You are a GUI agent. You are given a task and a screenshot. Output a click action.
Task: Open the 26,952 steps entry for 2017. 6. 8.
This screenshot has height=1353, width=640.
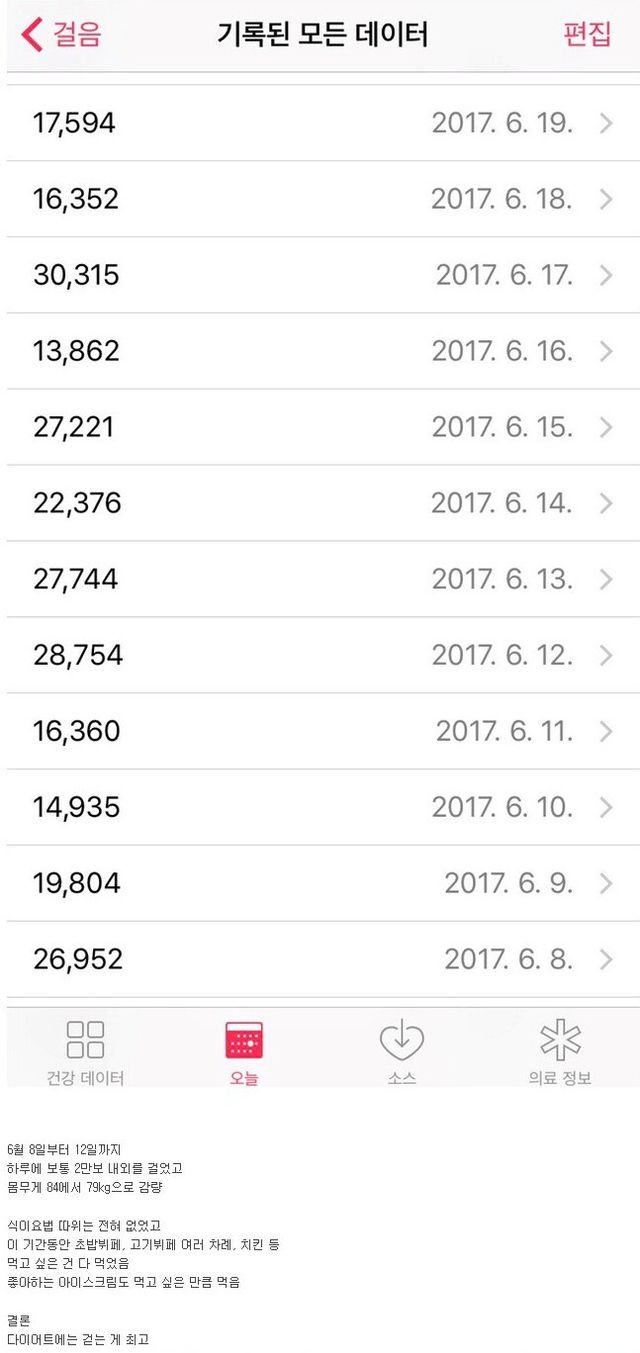point(320,959)
